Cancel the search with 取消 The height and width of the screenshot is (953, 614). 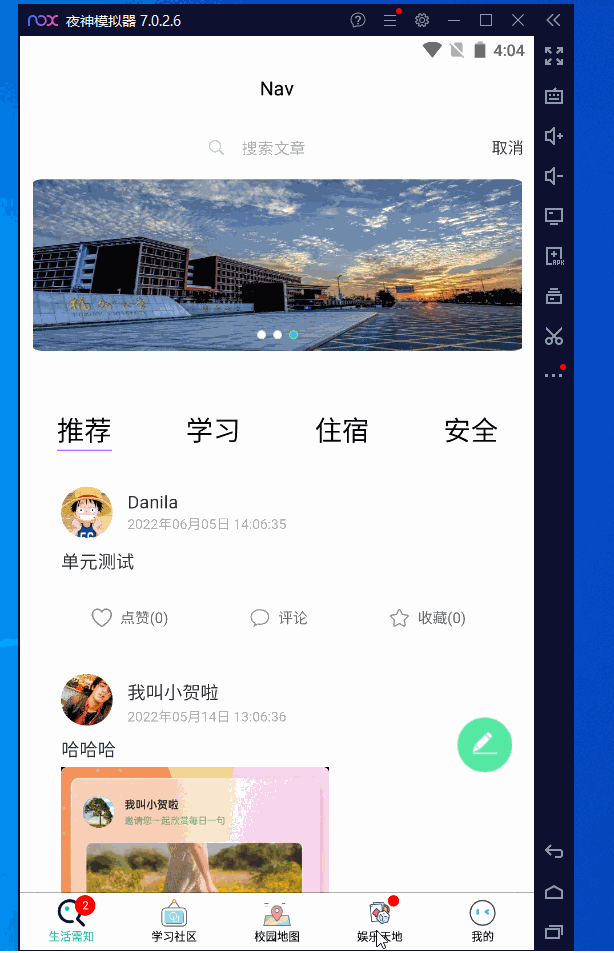tap(507, 148)
